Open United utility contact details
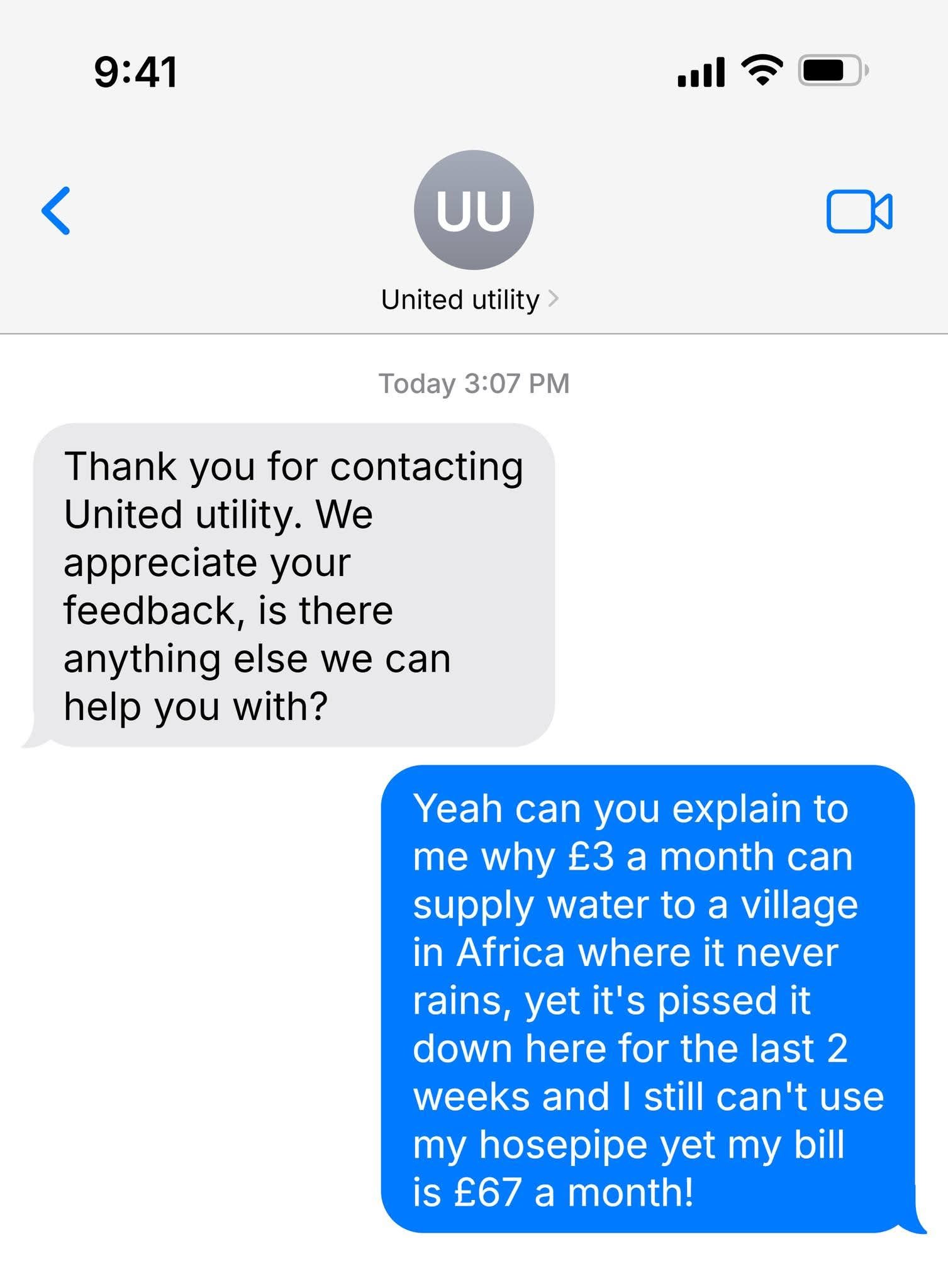This screenshot has height=1288, width=948. [x=469, y=299]
